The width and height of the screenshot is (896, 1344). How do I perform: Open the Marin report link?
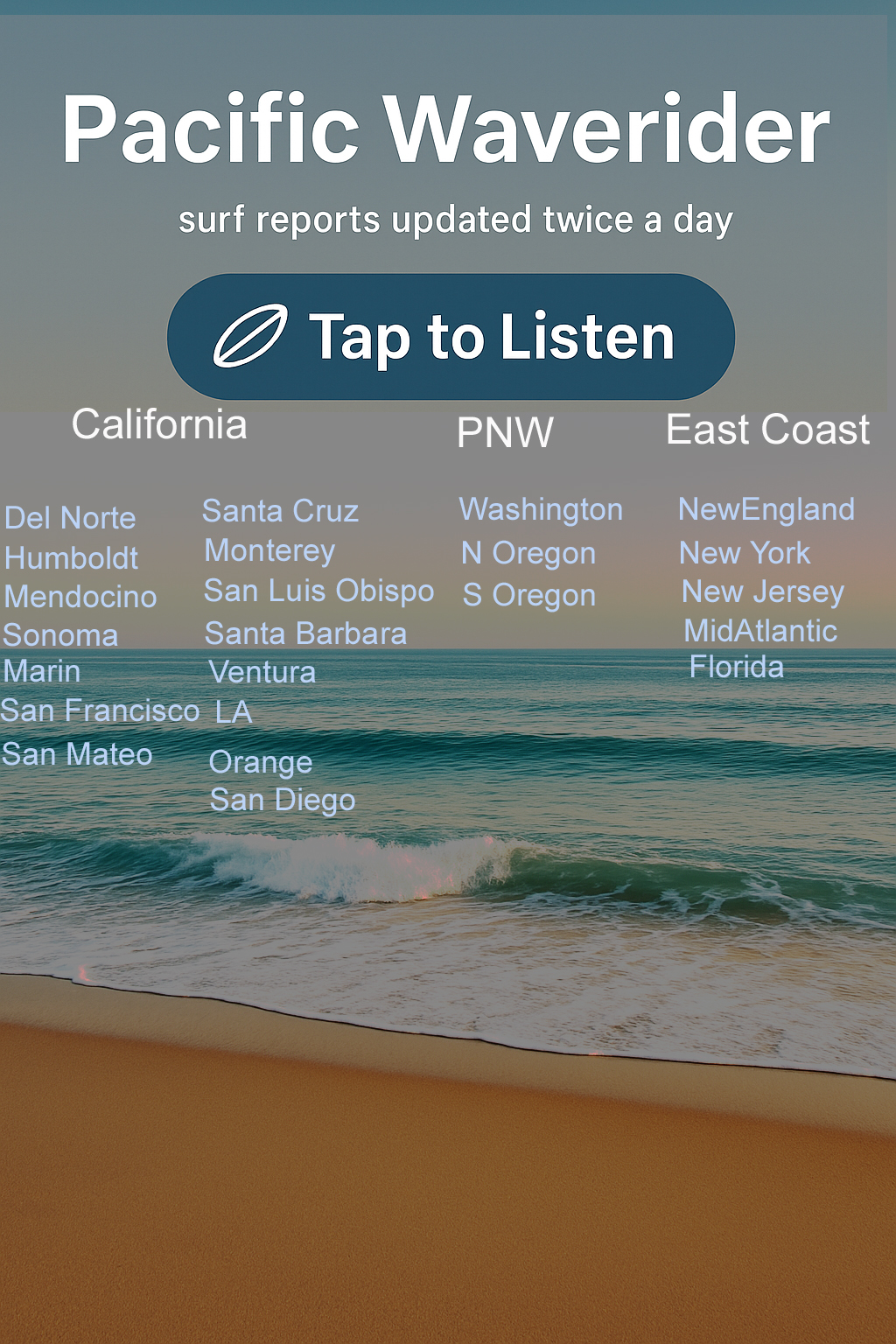(42, 672)
